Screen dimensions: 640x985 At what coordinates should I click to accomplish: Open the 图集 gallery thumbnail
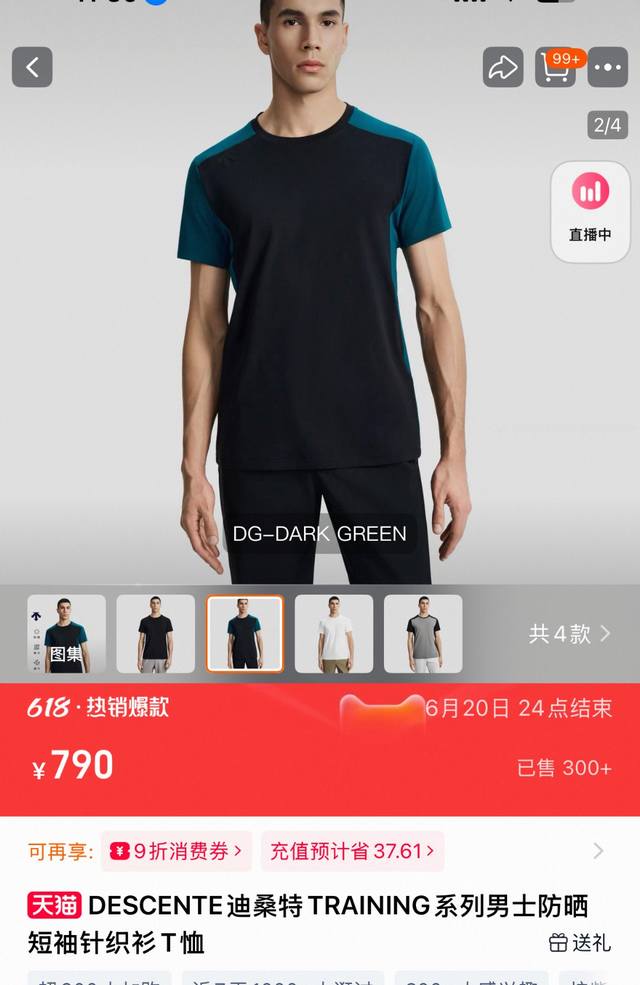[x=66, y=634]
